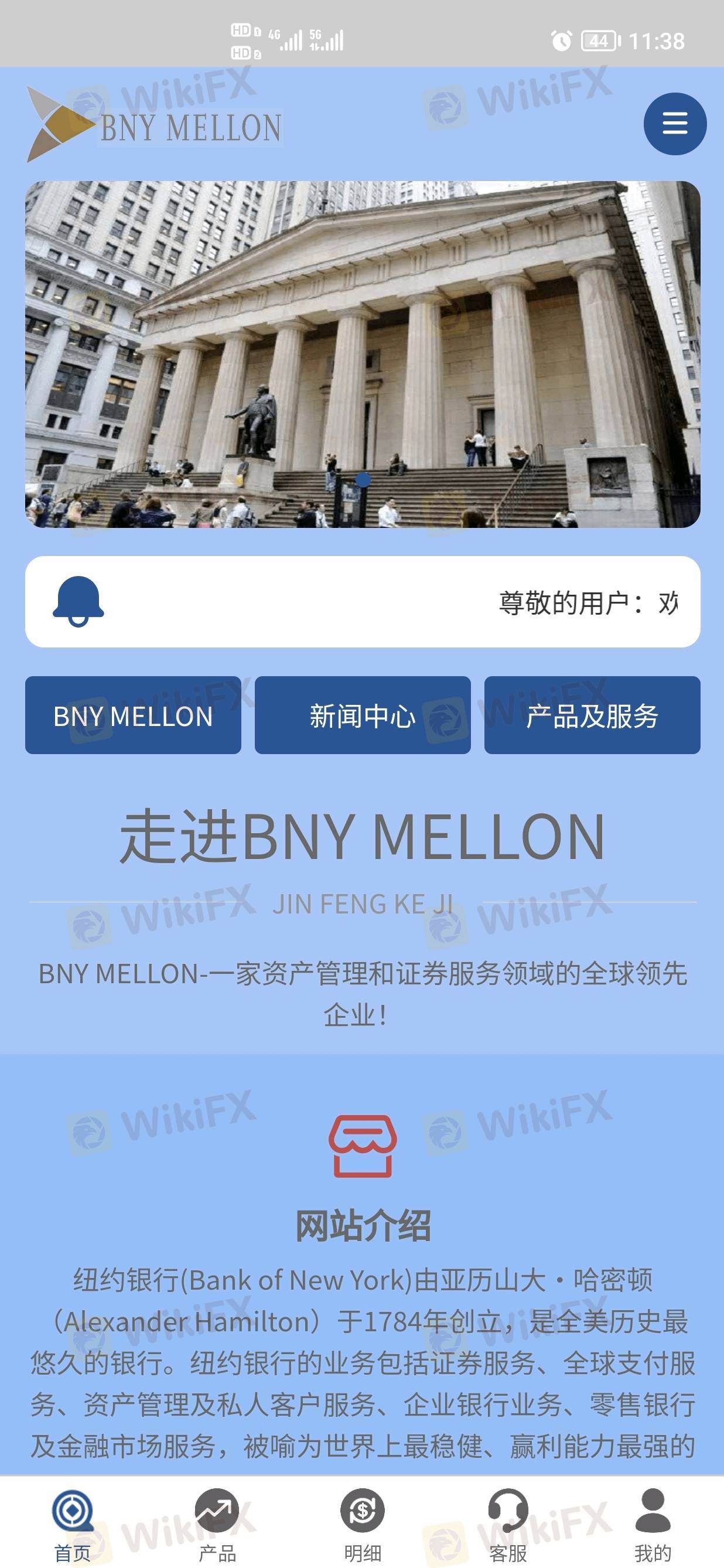This screenshot has width=724, height=1568.
Task: Open the Federal Hall banner image
Action: click(363, 354)
